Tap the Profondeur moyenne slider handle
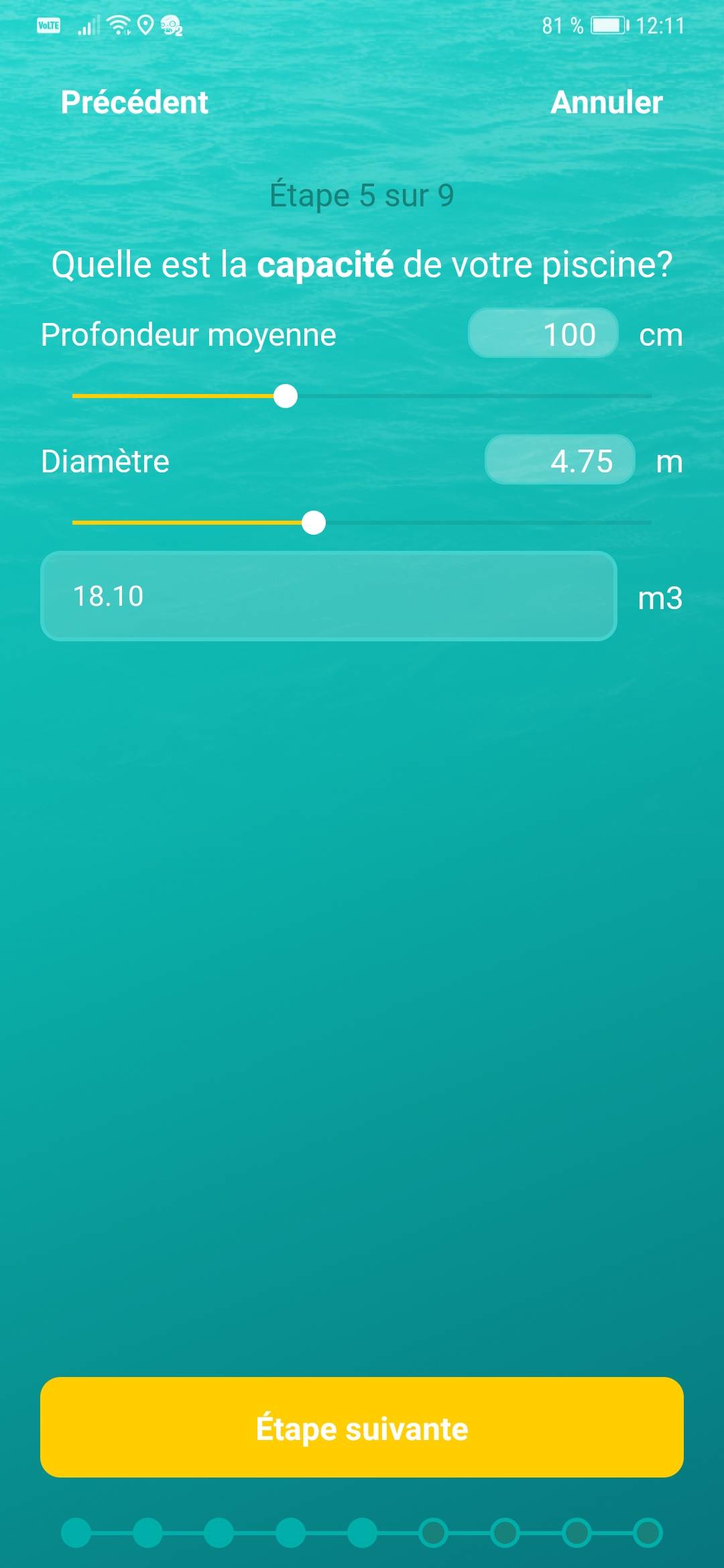724x1568 pixels. tap(286, 396)
